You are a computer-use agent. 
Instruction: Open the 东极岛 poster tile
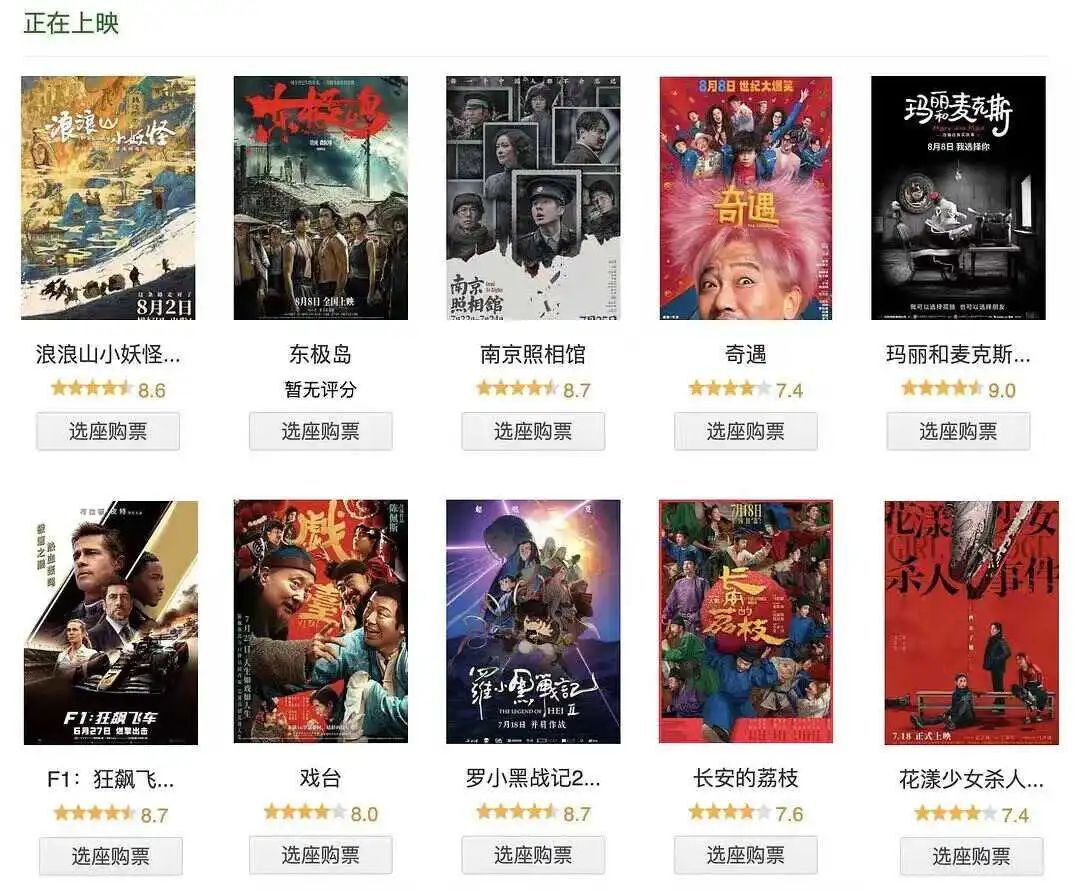click(320, 198)
